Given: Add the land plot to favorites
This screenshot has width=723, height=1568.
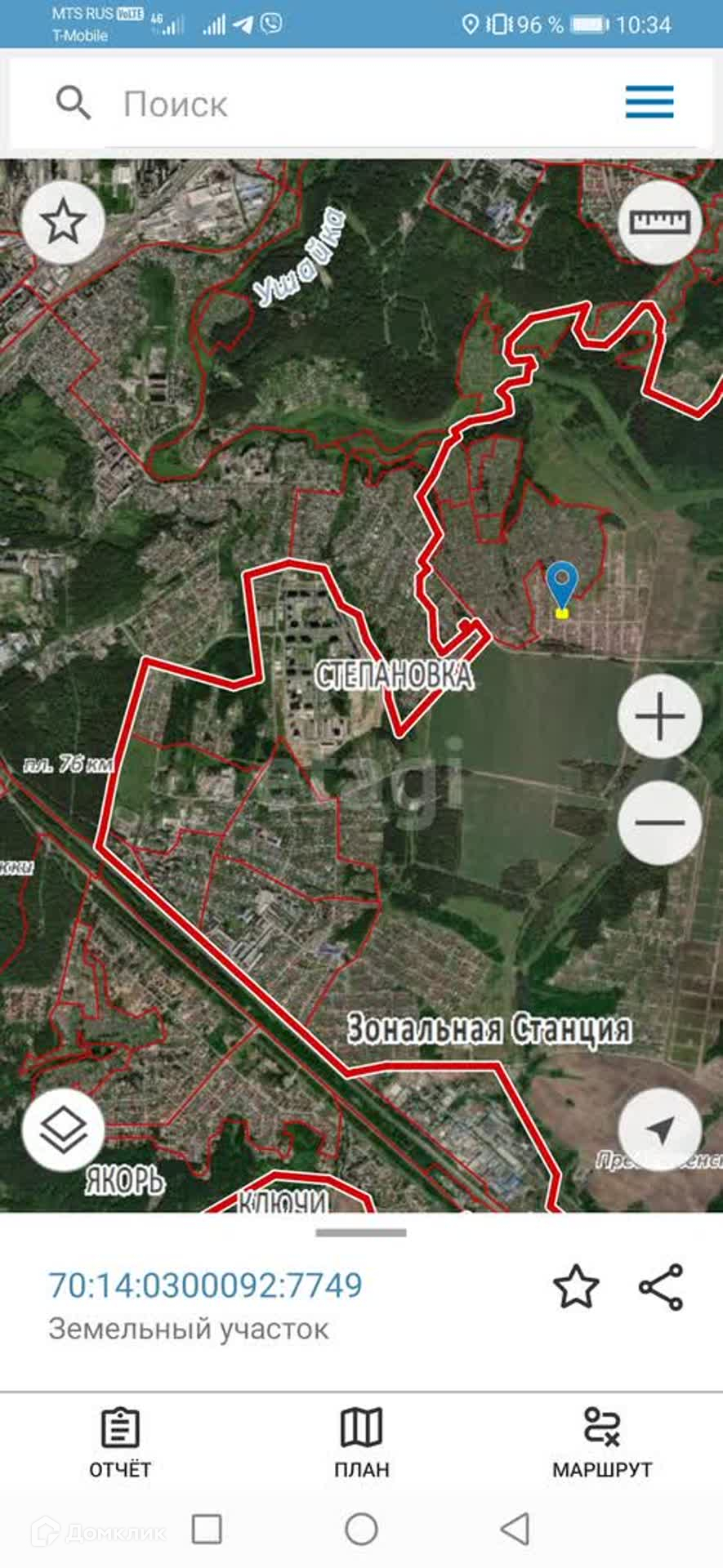Looking at the screenshot, I should [x=576, y=1287].
